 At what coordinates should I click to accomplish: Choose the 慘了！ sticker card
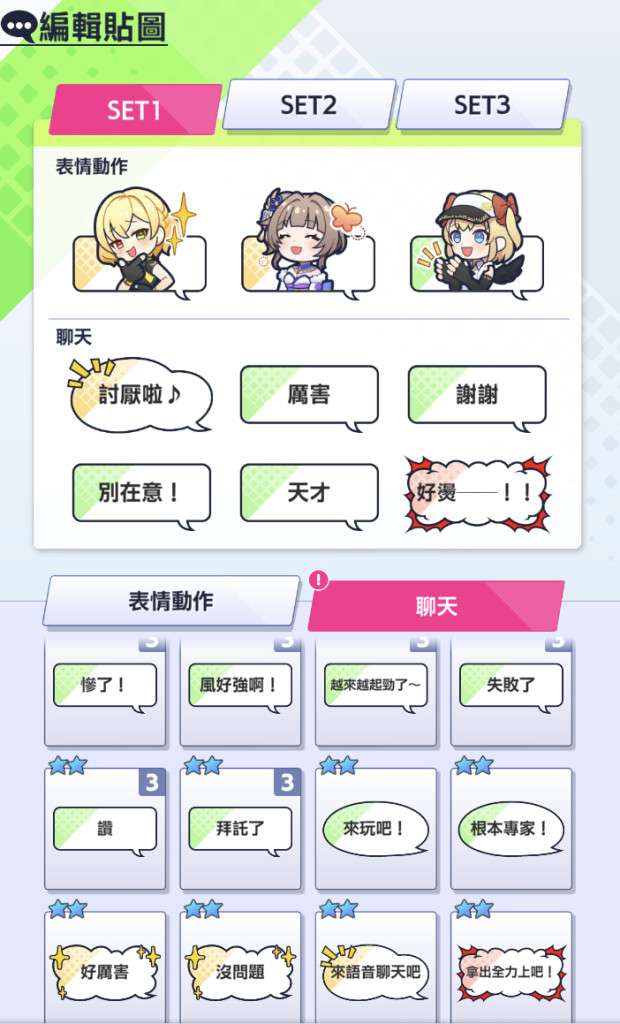click(x=105, y=690)
